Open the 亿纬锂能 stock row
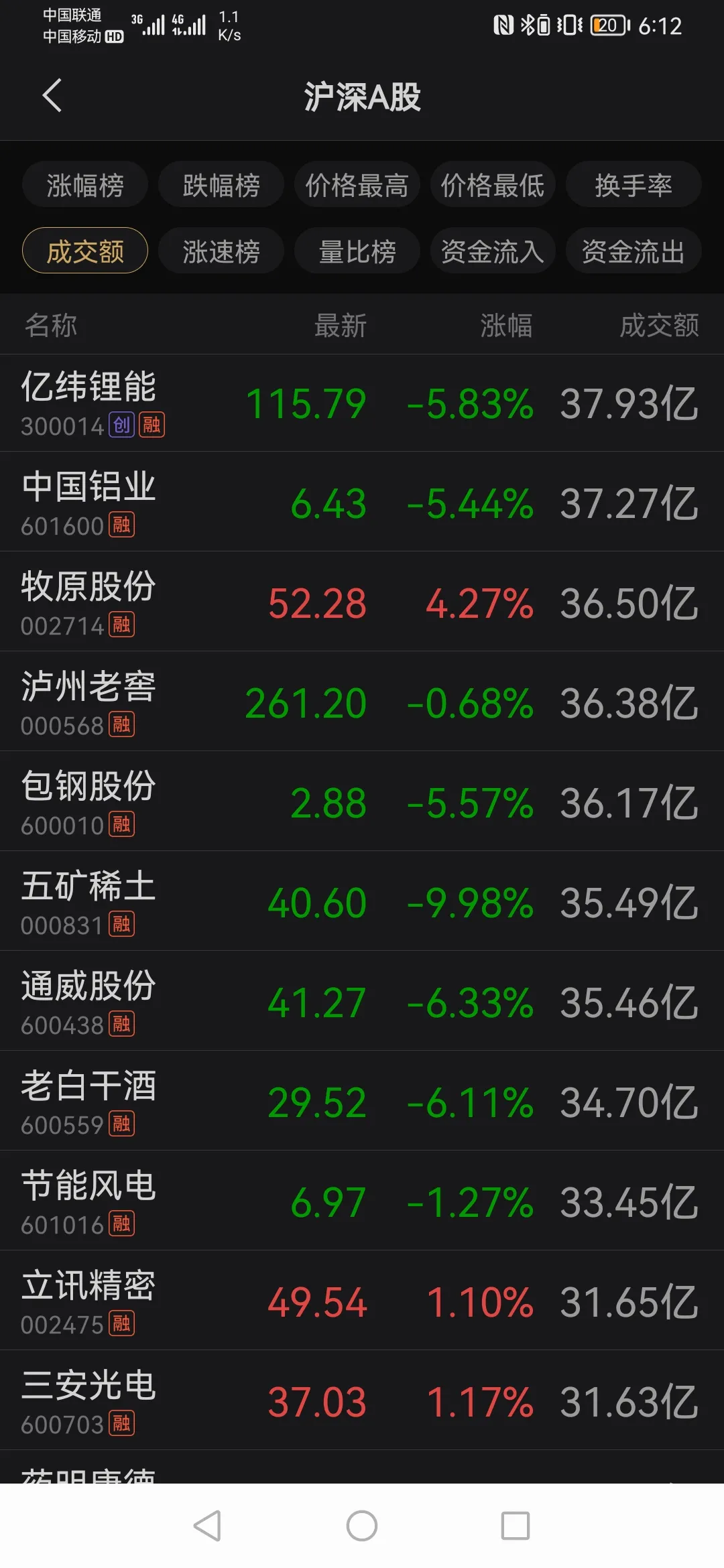Image resolution: width=724 pixels, height=1568 pixels. pyautogui.click(x=362, y=403)
